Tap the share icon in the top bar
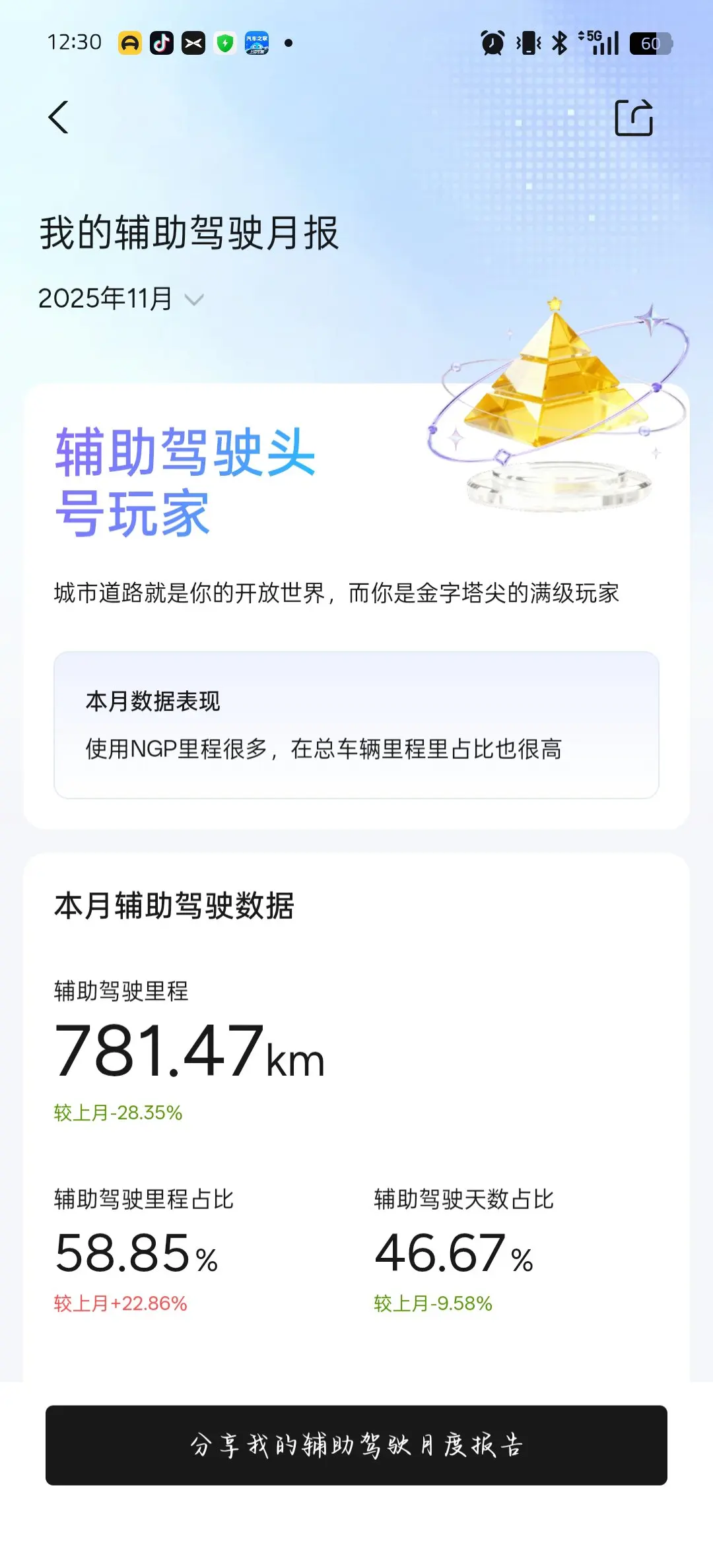Screen dimensions: 713x1568 634,117
